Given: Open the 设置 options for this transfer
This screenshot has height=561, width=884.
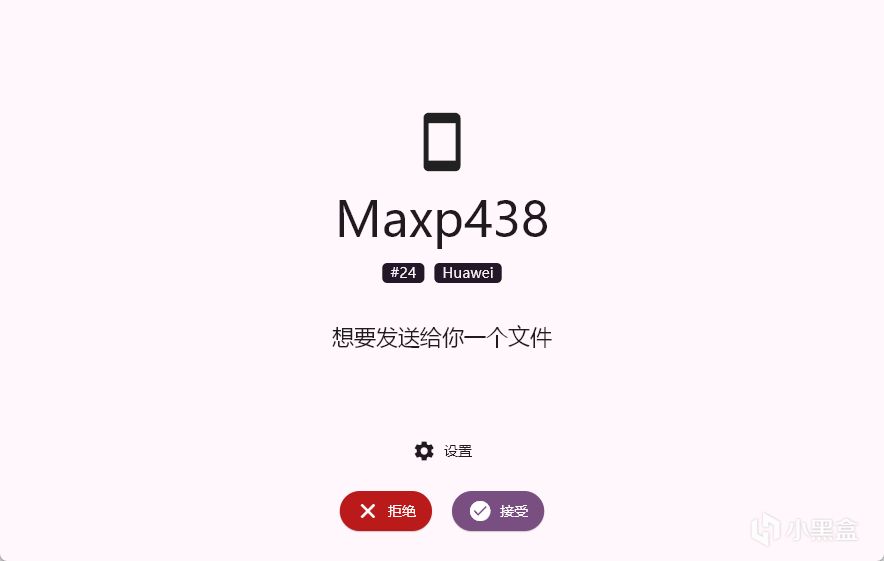Looking at the screenshot, I should click(443, 451).
